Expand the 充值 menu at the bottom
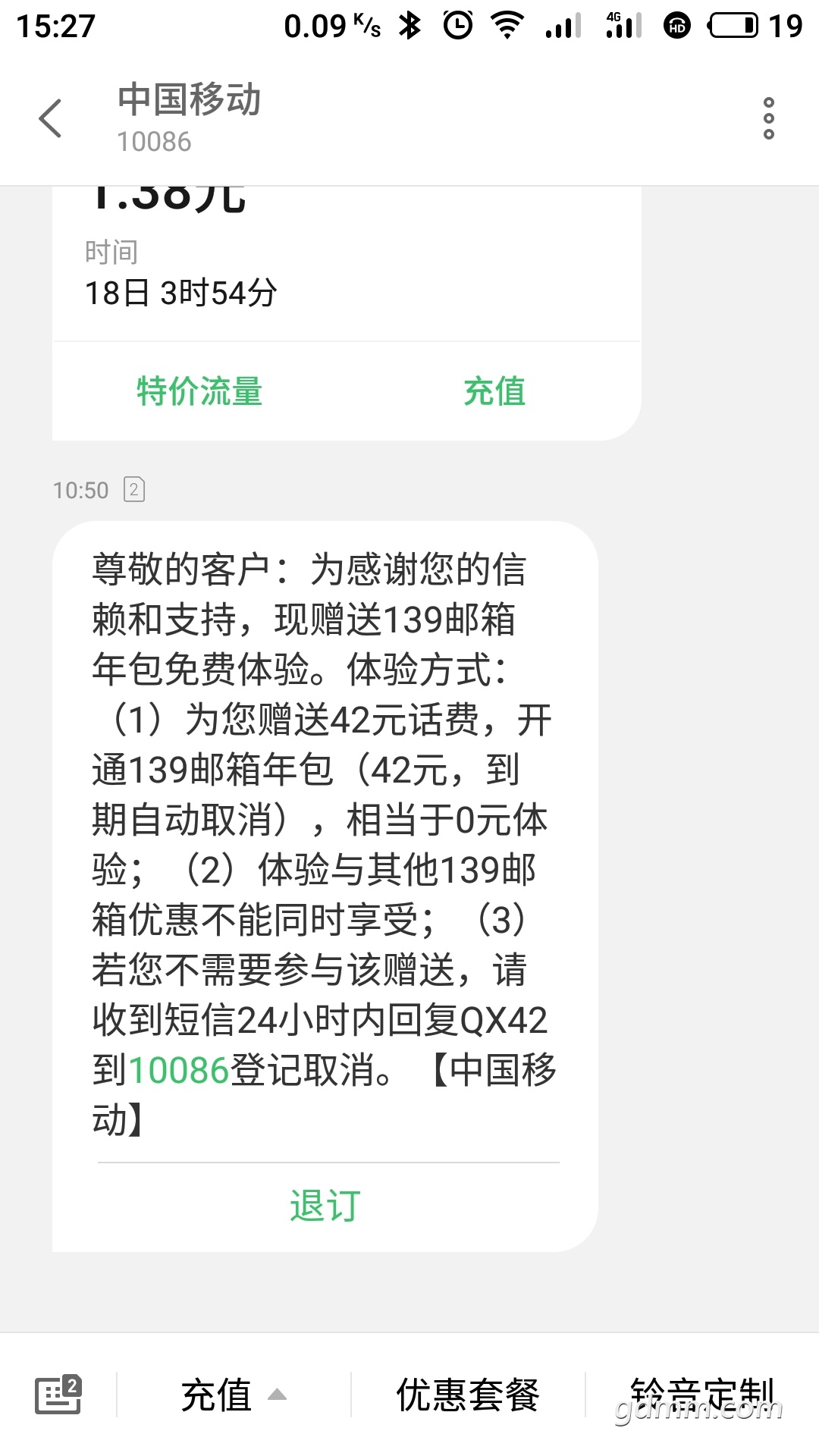The width and height of the screenshot is (819, 1456). pos(234,1395)
